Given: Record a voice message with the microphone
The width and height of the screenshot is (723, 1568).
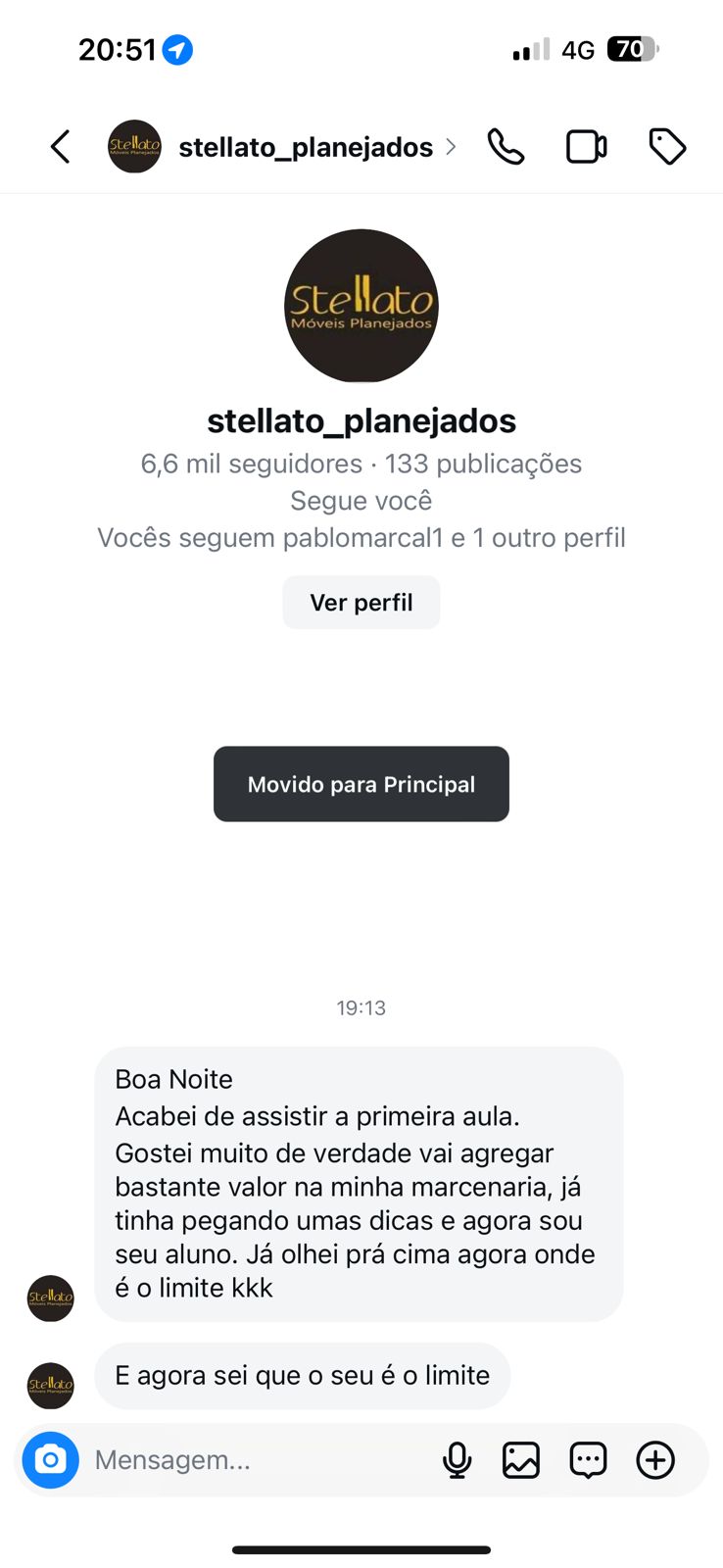Looking at the screenshot, I should pyautogui.click(x=457, y=1459).
